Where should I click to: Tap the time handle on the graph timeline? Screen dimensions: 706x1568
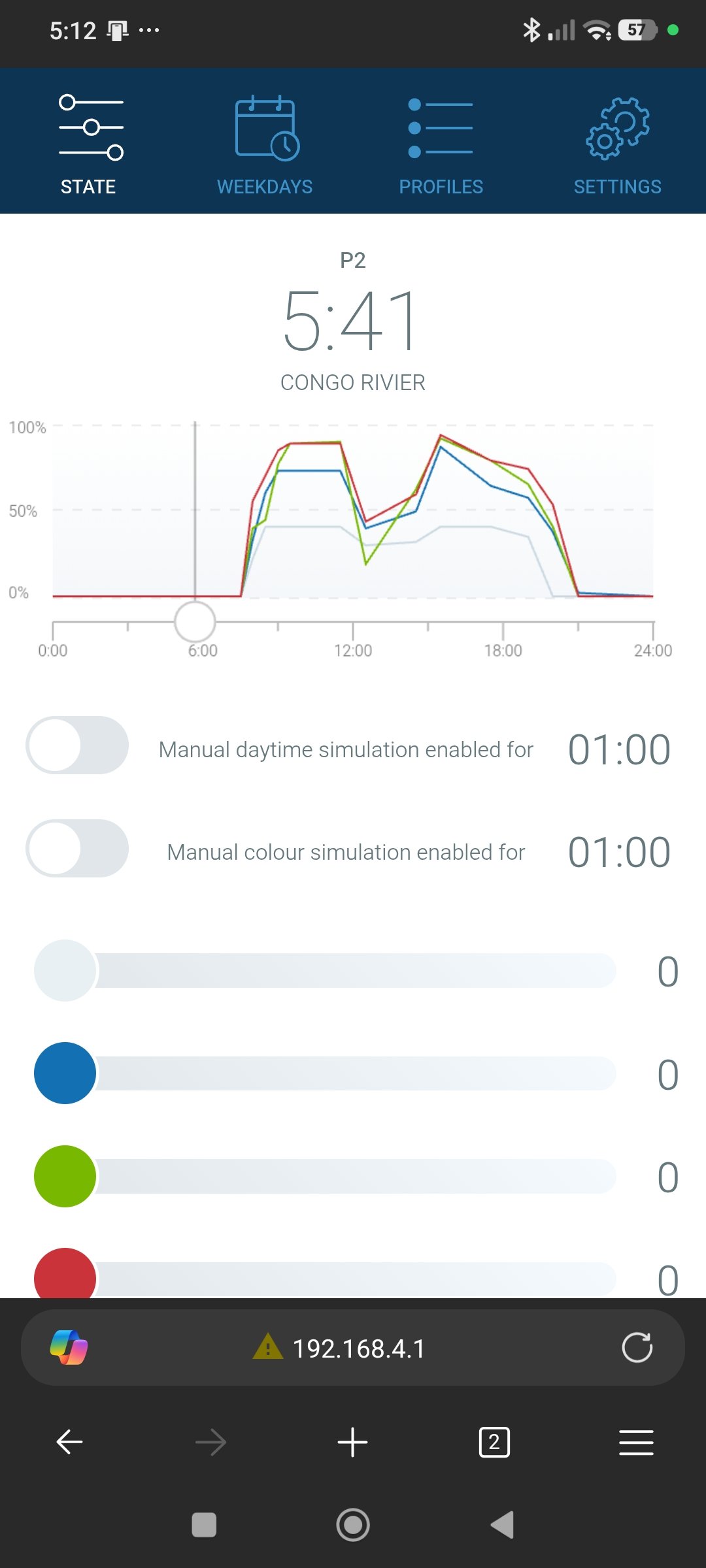click(x=195, y=622)
